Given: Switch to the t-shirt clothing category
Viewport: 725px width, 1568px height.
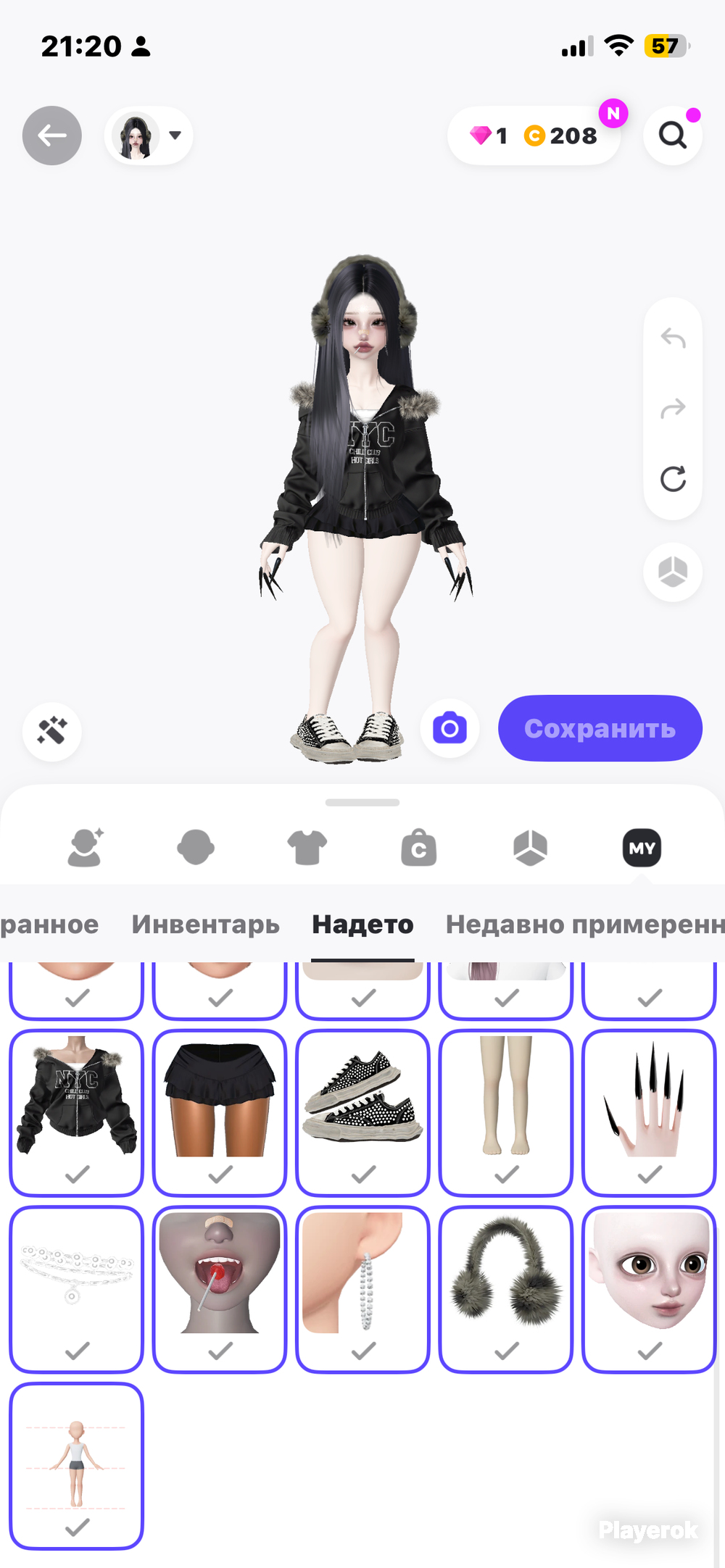Looking at the screenshot, I should pos(307,848).
